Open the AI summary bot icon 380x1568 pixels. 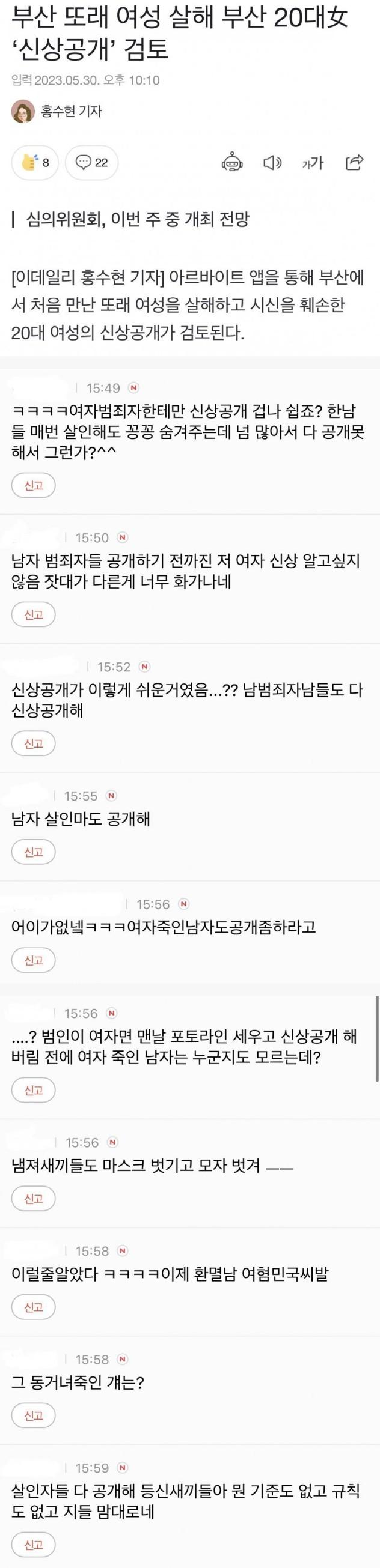click(x=232, y=163)
